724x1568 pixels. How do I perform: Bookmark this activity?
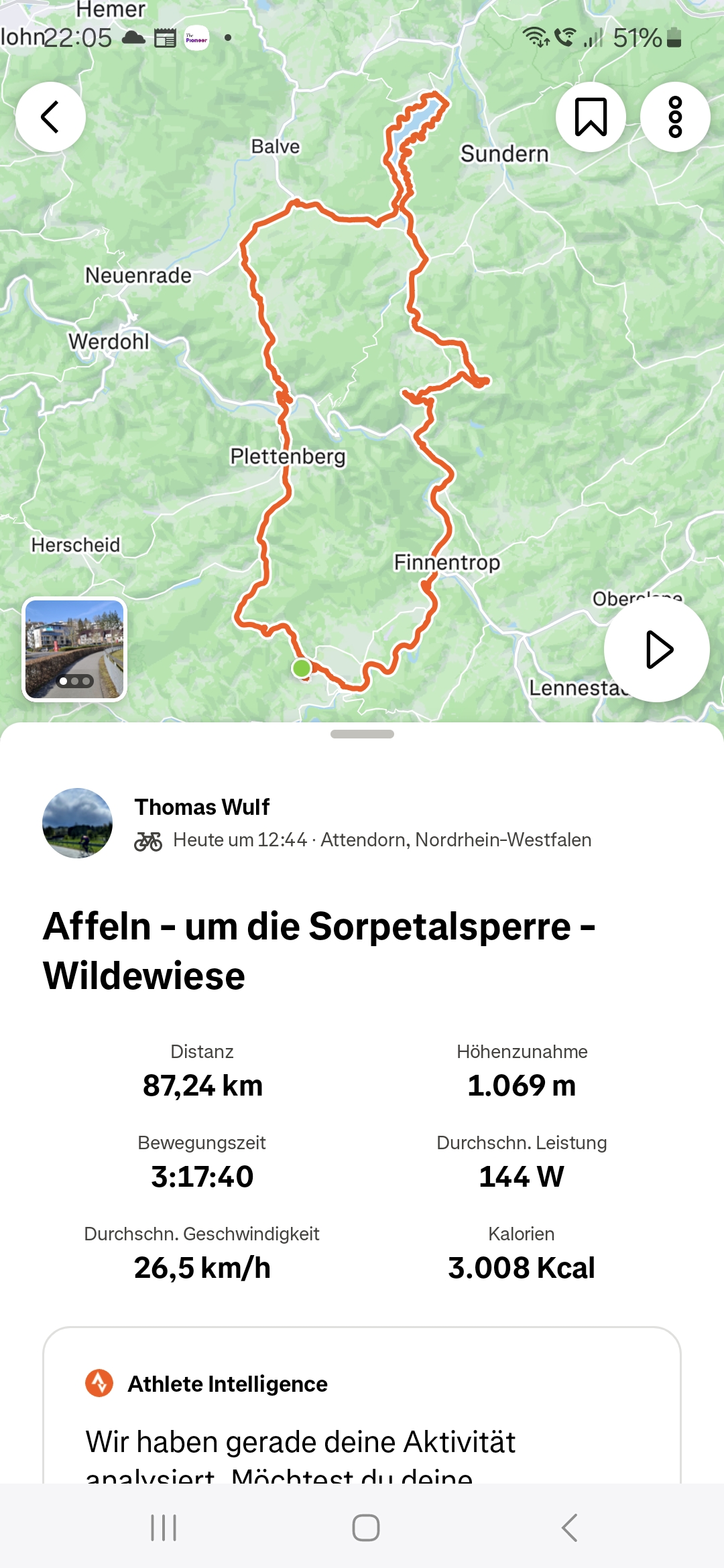tap(591, 117)
